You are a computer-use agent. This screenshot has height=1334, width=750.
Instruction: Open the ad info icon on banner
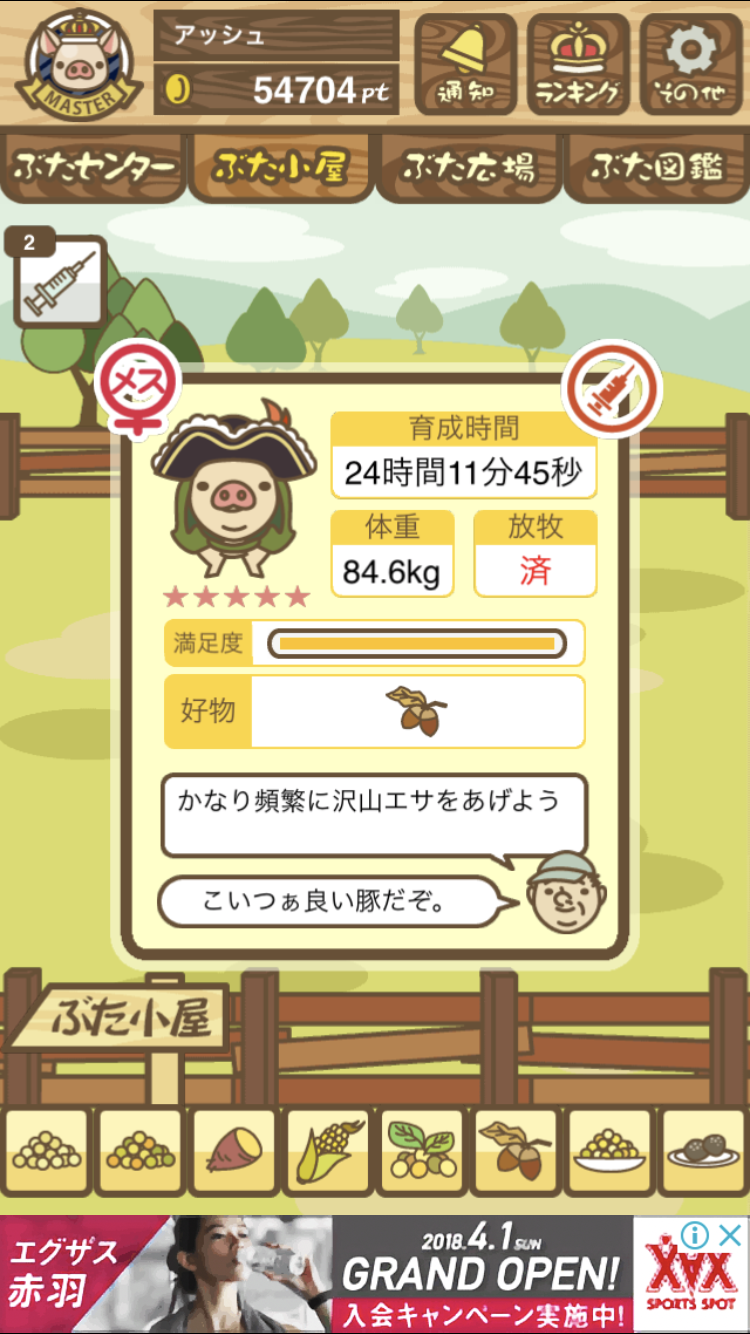(x=696, y=1234)
